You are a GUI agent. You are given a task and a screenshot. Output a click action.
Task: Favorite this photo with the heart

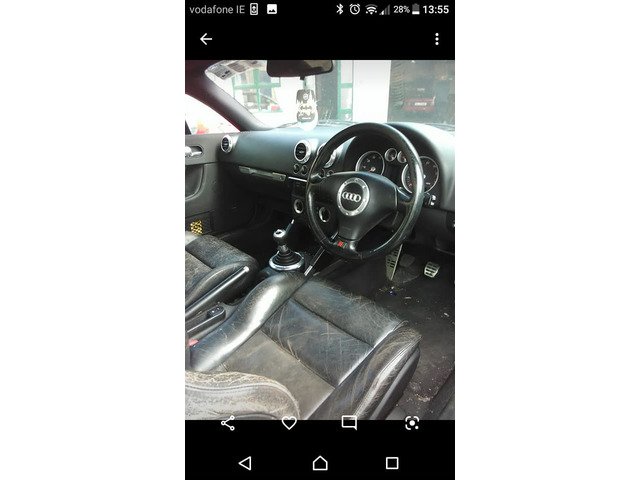pos(289,423)
